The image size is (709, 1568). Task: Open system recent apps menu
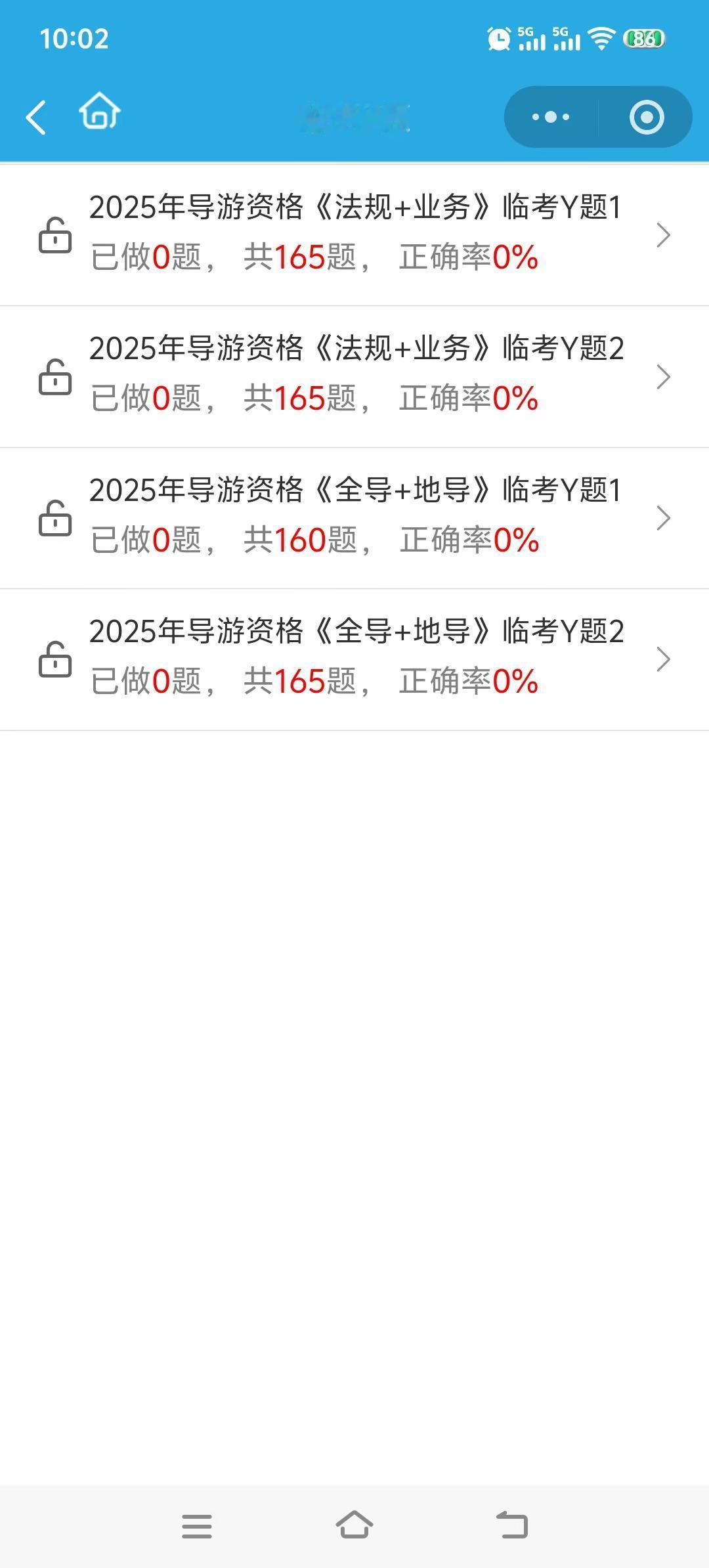197,1526
